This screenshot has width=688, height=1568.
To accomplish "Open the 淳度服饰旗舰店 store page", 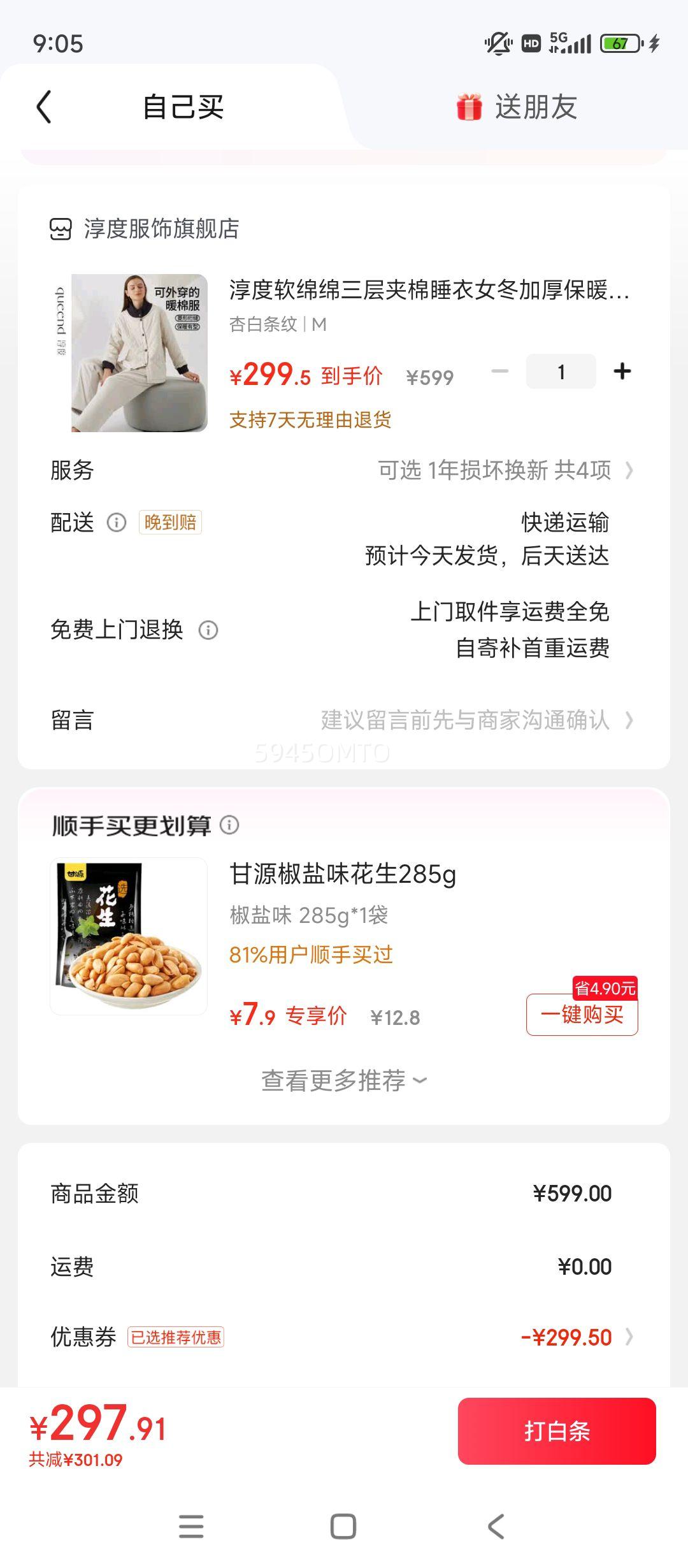I will tap(161, 229).
